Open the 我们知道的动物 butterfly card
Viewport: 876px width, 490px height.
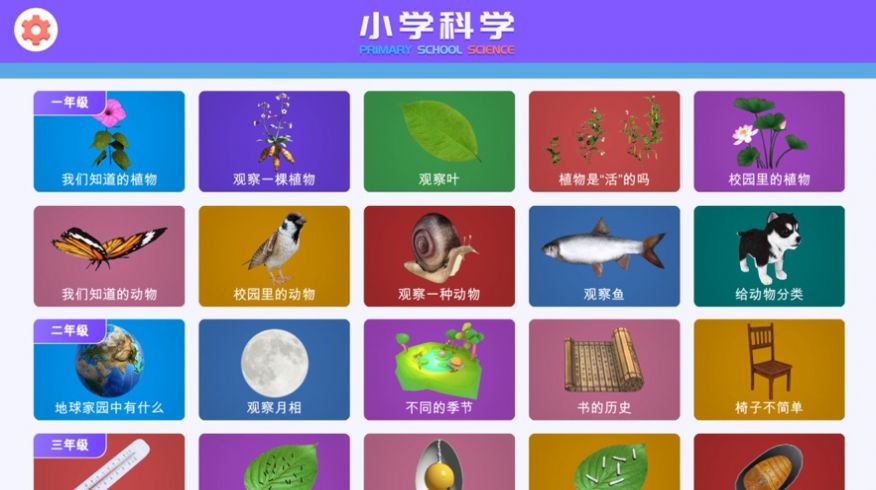(109, 256)
